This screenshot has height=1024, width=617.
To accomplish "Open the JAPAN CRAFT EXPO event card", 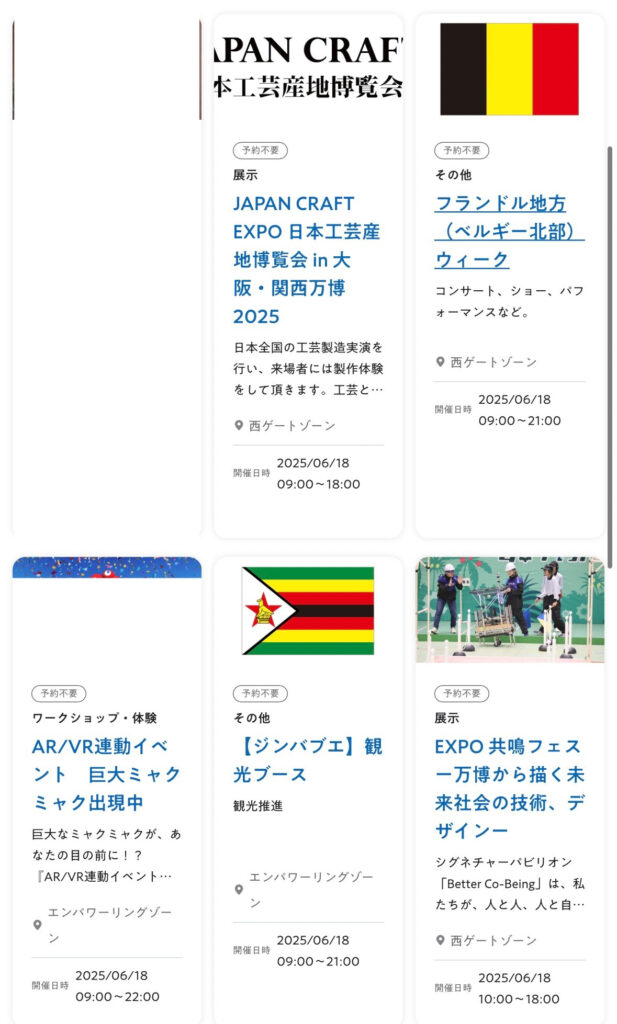I will point(306,259).
